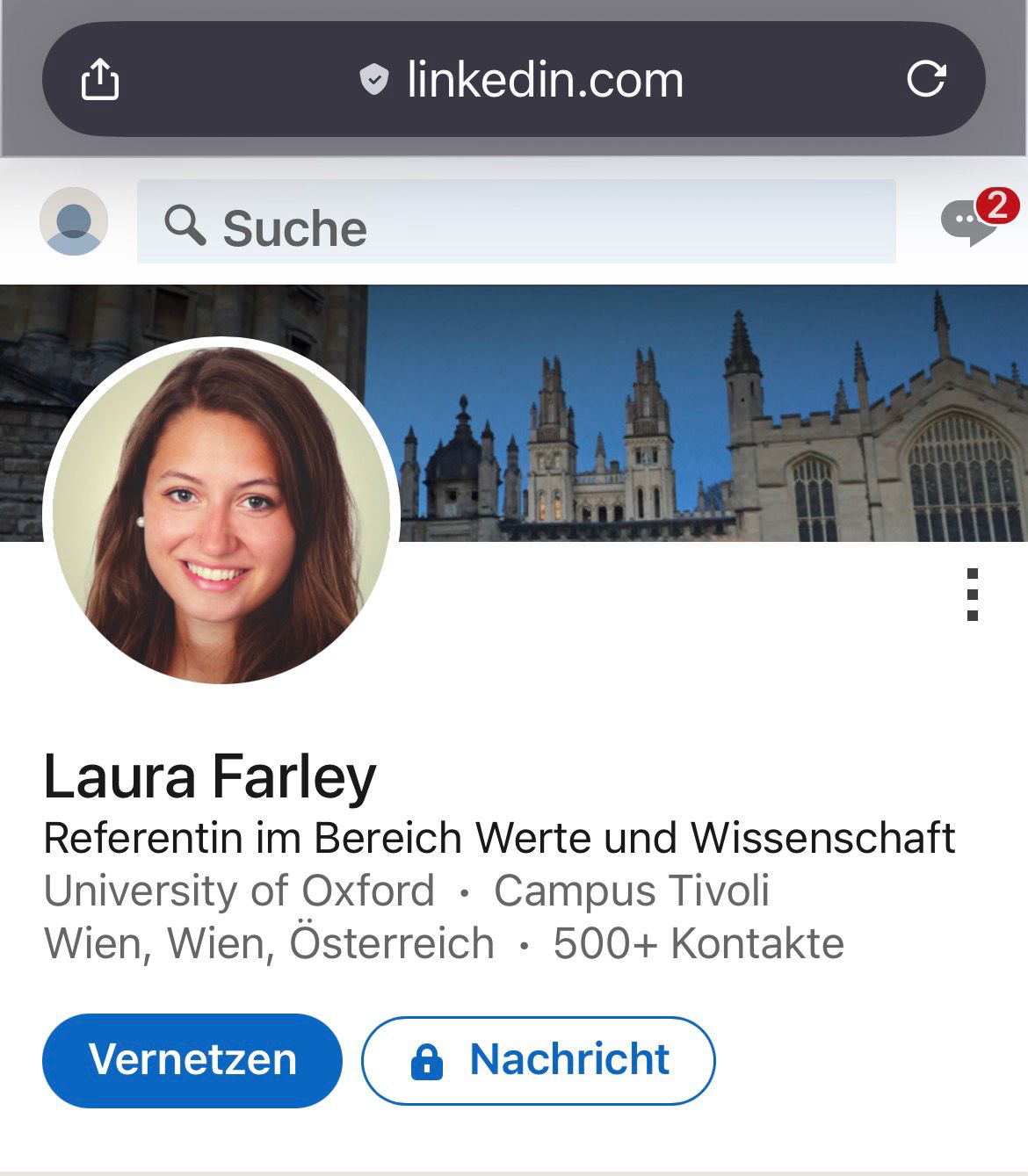Tap the linkedin.com address bar
This screenshot has width=1028, height=1176.
pyautogui.click(x=522, y=80)
